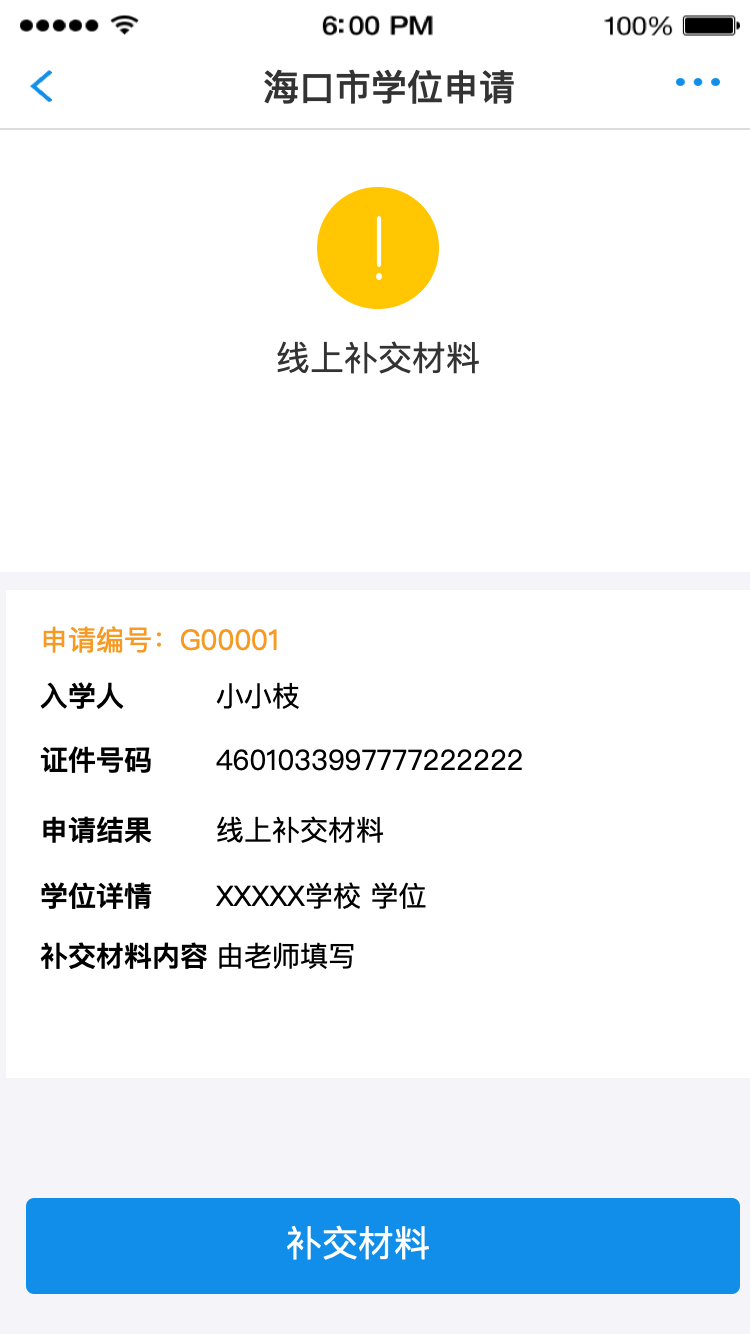Go back using the top-left arrow

click(x=42, y=87)
